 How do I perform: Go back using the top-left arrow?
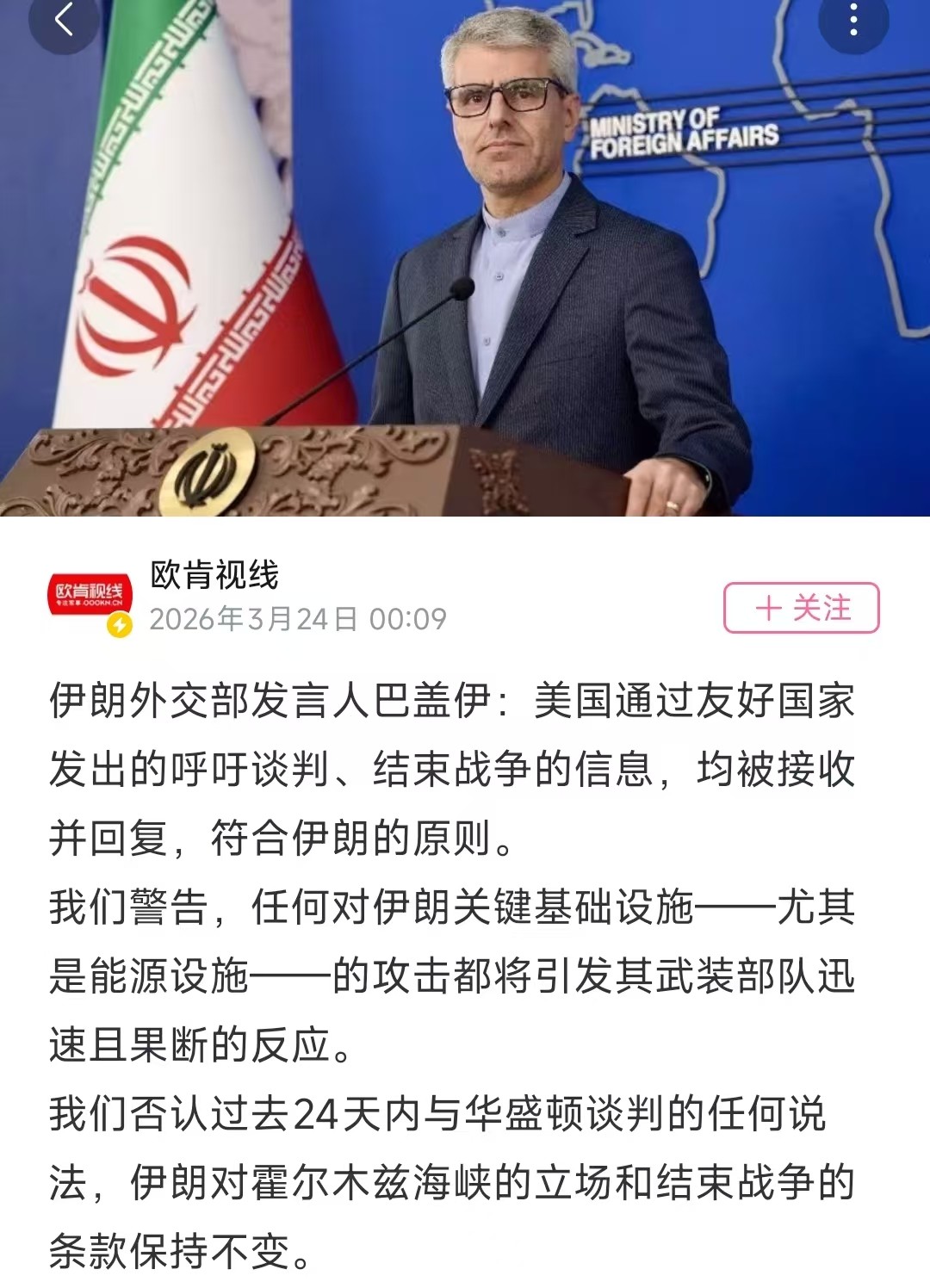click(x=63, y=19)
